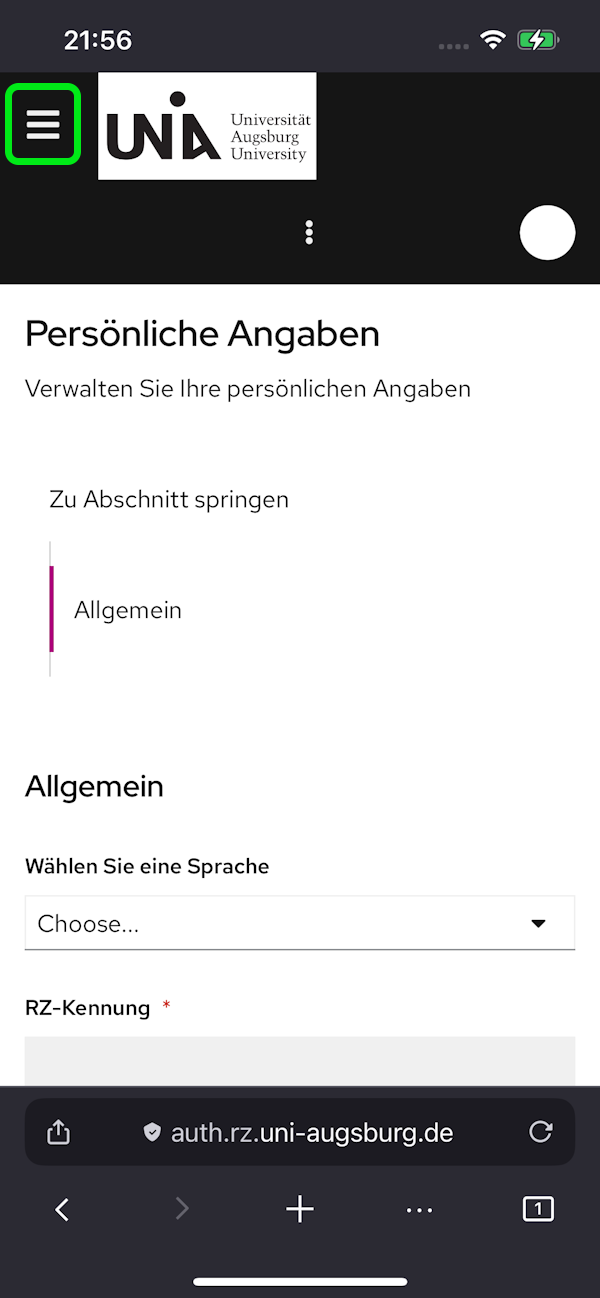The height and width of the screenshot is (1298, 600).
Task: Open the three-dot overflow menu in header
Action: pos(309,232)
